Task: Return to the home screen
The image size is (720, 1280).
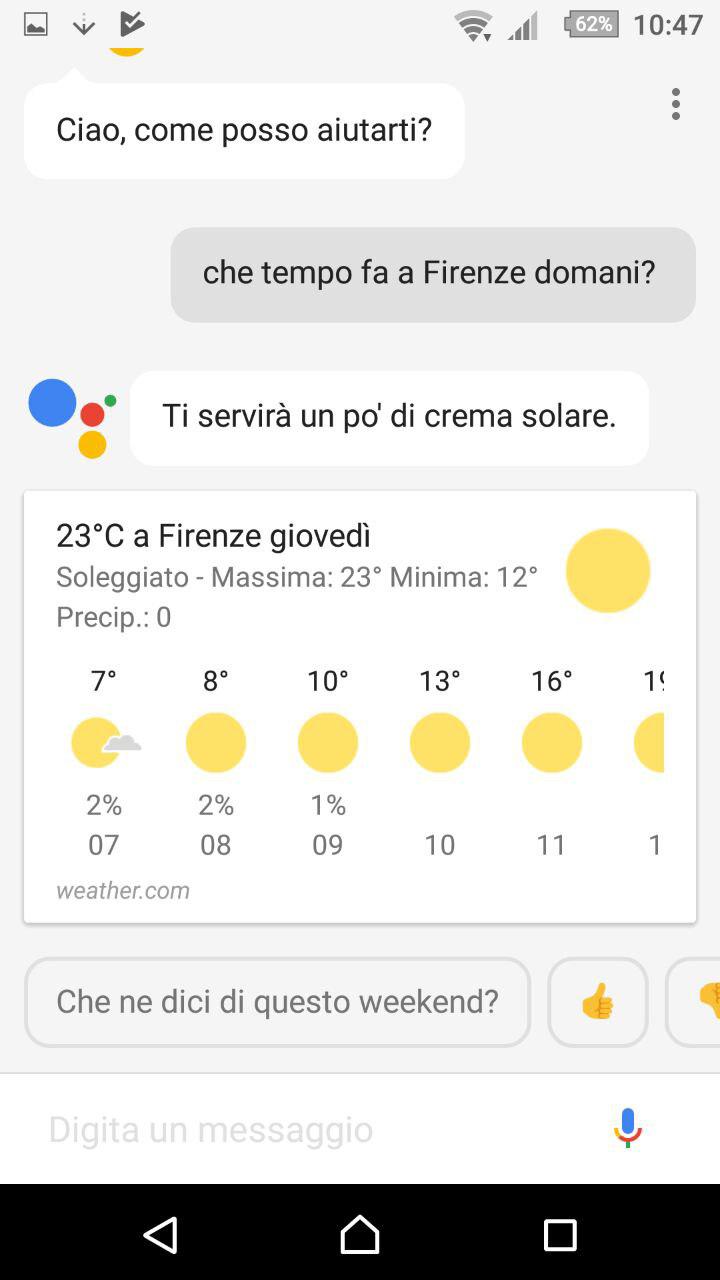Action: click(360, 1235)
